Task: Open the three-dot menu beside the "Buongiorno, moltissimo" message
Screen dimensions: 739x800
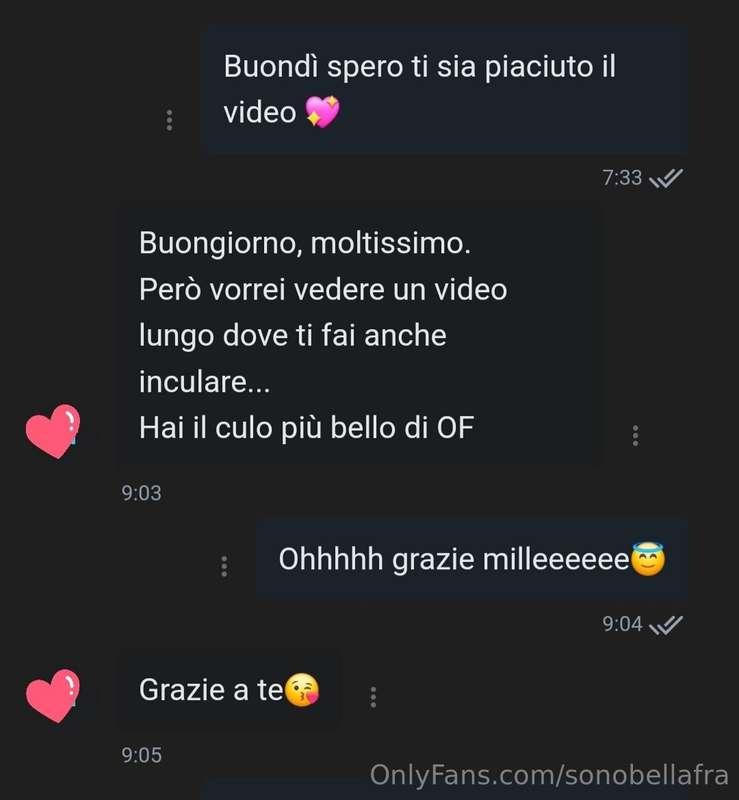Action: (635, 435)
